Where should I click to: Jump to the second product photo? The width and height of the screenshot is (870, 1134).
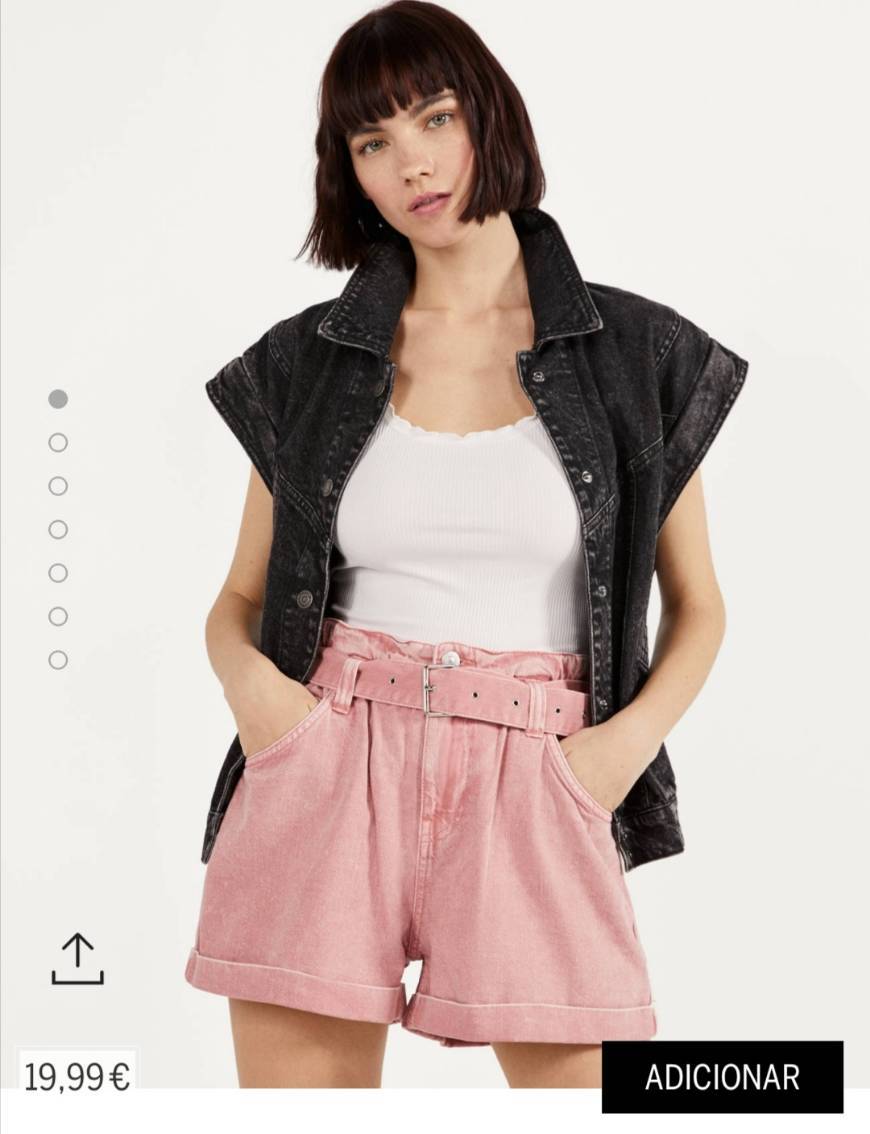pyautogui.click(x=58, y=442)
